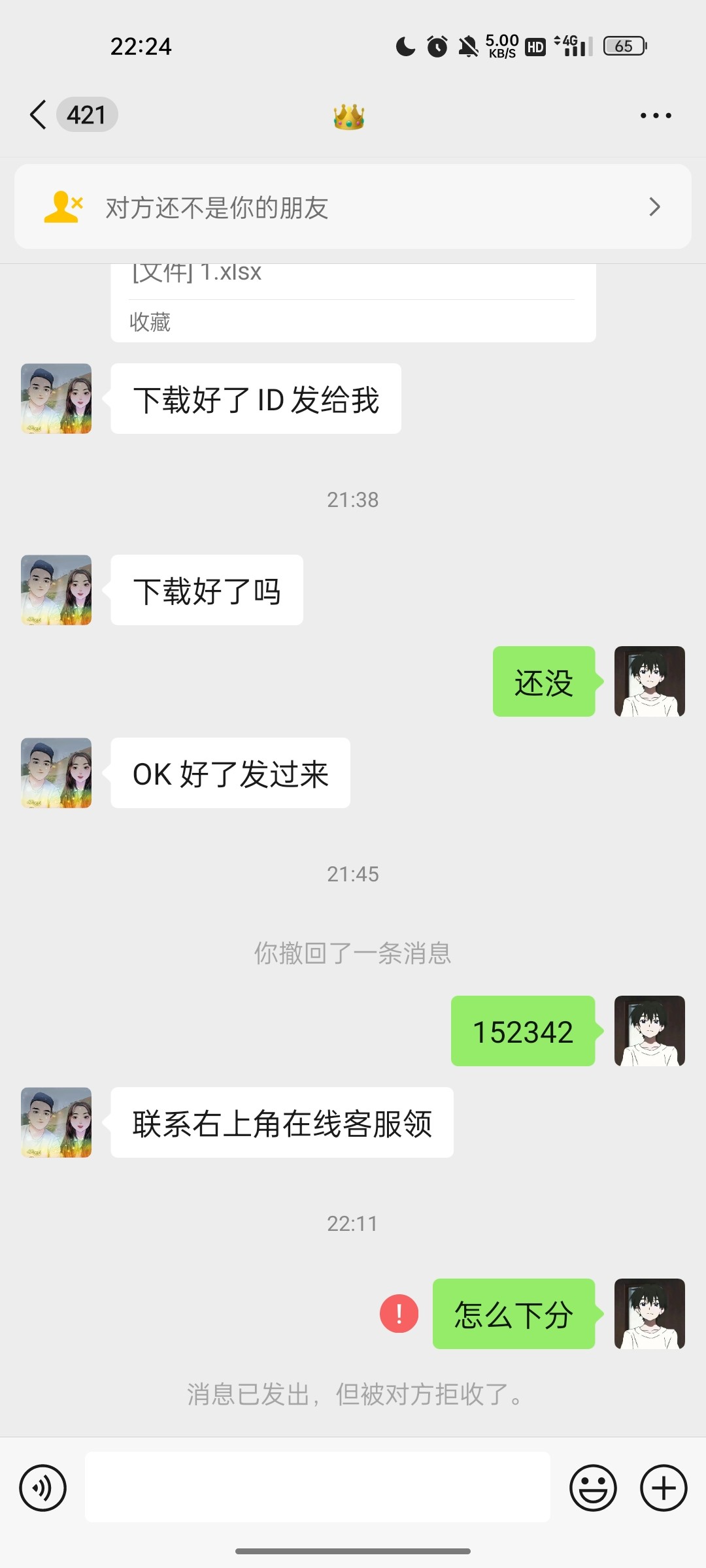Open the emoji picker
Viewport: 706px width, 1568px height.
point(593,1488)
